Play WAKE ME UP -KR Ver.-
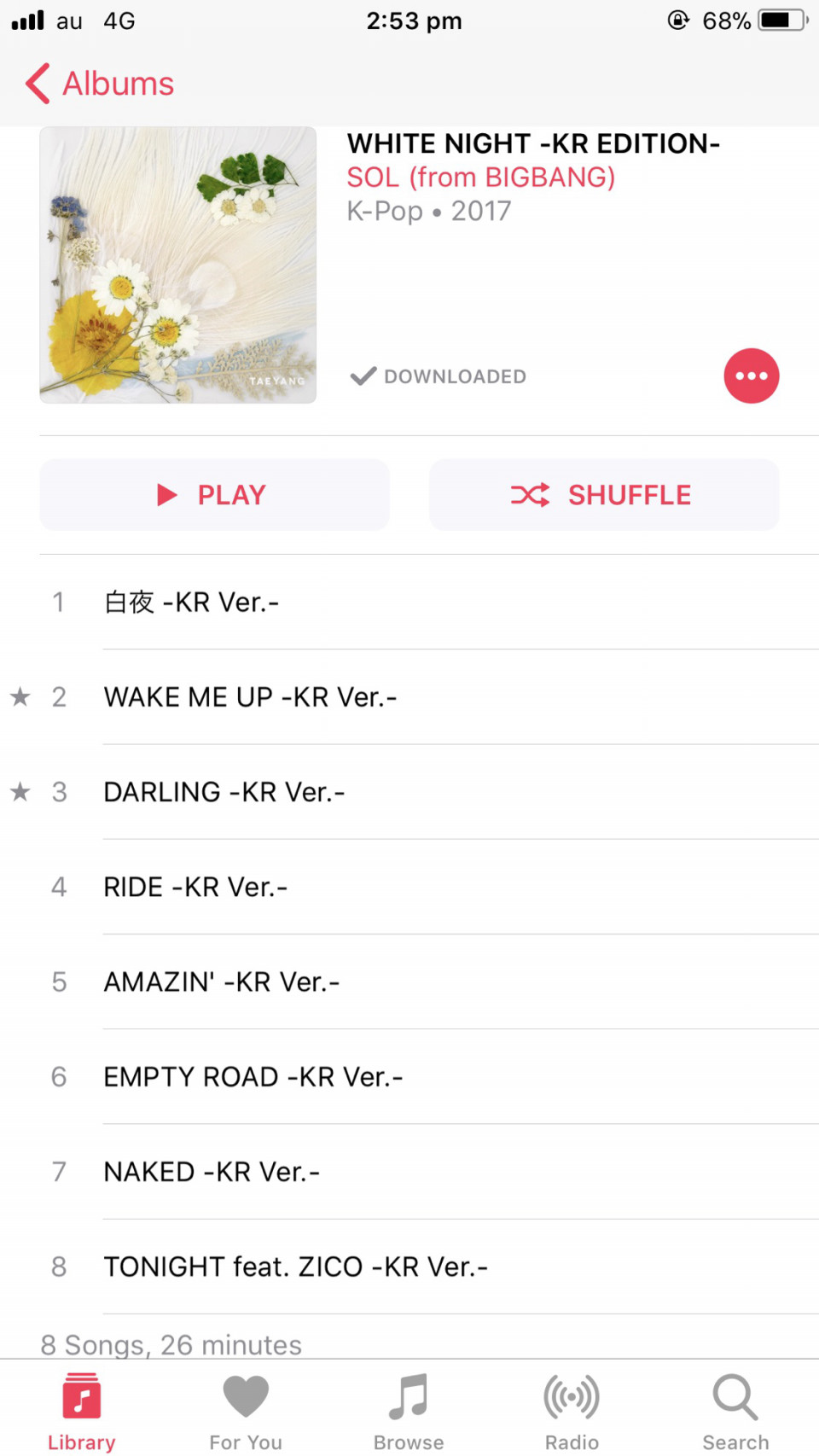Viewport: 819px width, 1456px height. coord(250,697)
